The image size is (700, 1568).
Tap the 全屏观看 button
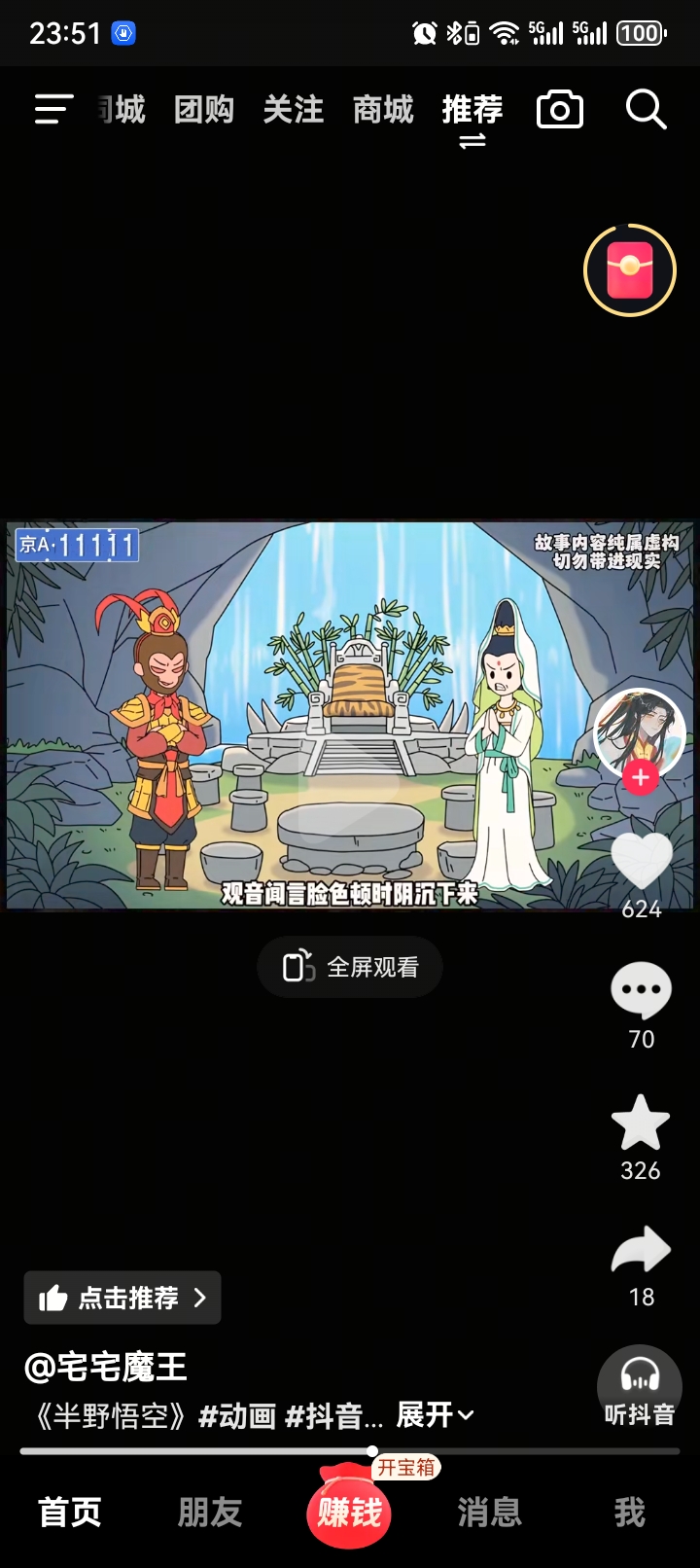pyautogui.click(x=350, y=967)
